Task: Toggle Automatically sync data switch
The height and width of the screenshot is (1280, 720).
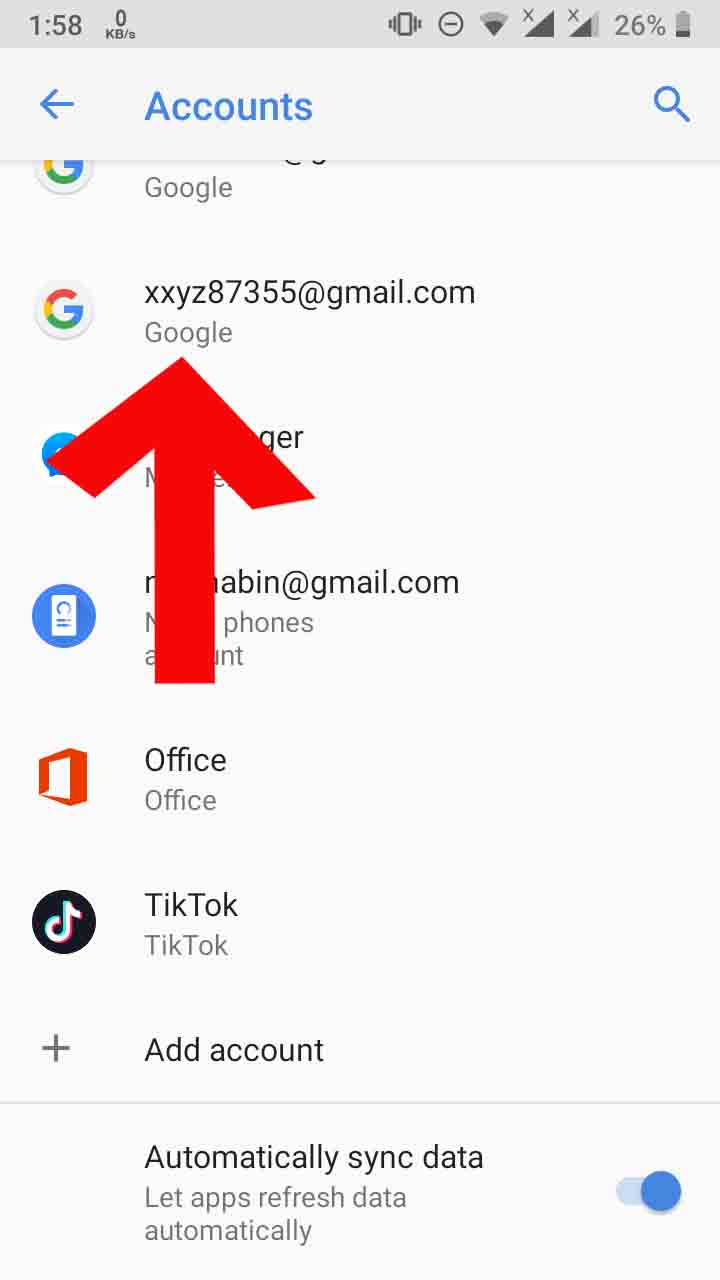Action: click(649, 1192)
